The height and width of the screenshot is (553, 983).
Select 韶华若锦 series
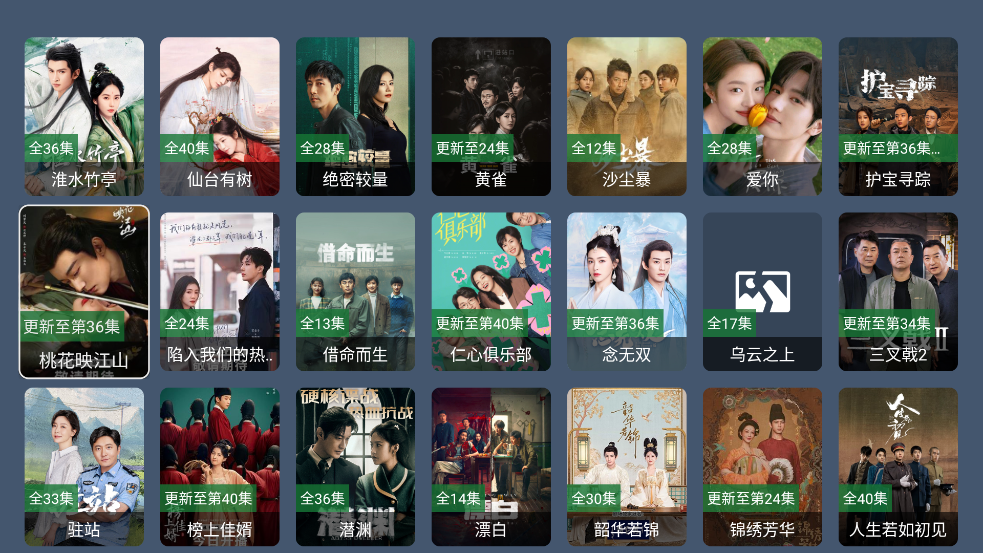[x=627, y=467]
